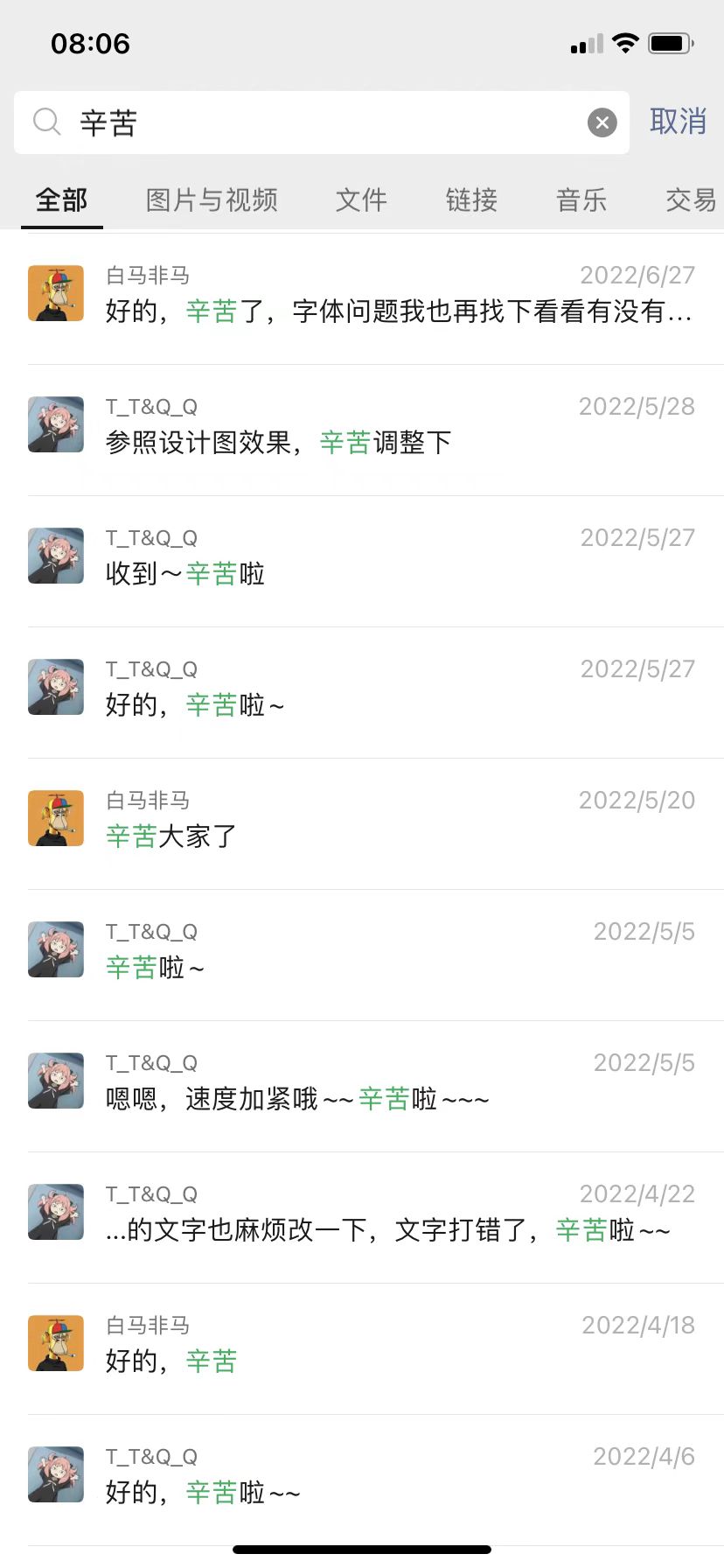Screen dimensions: 724x1568
Task: Open 白马非马 message from 2022/4/18
Action: tap(376, 1348)
